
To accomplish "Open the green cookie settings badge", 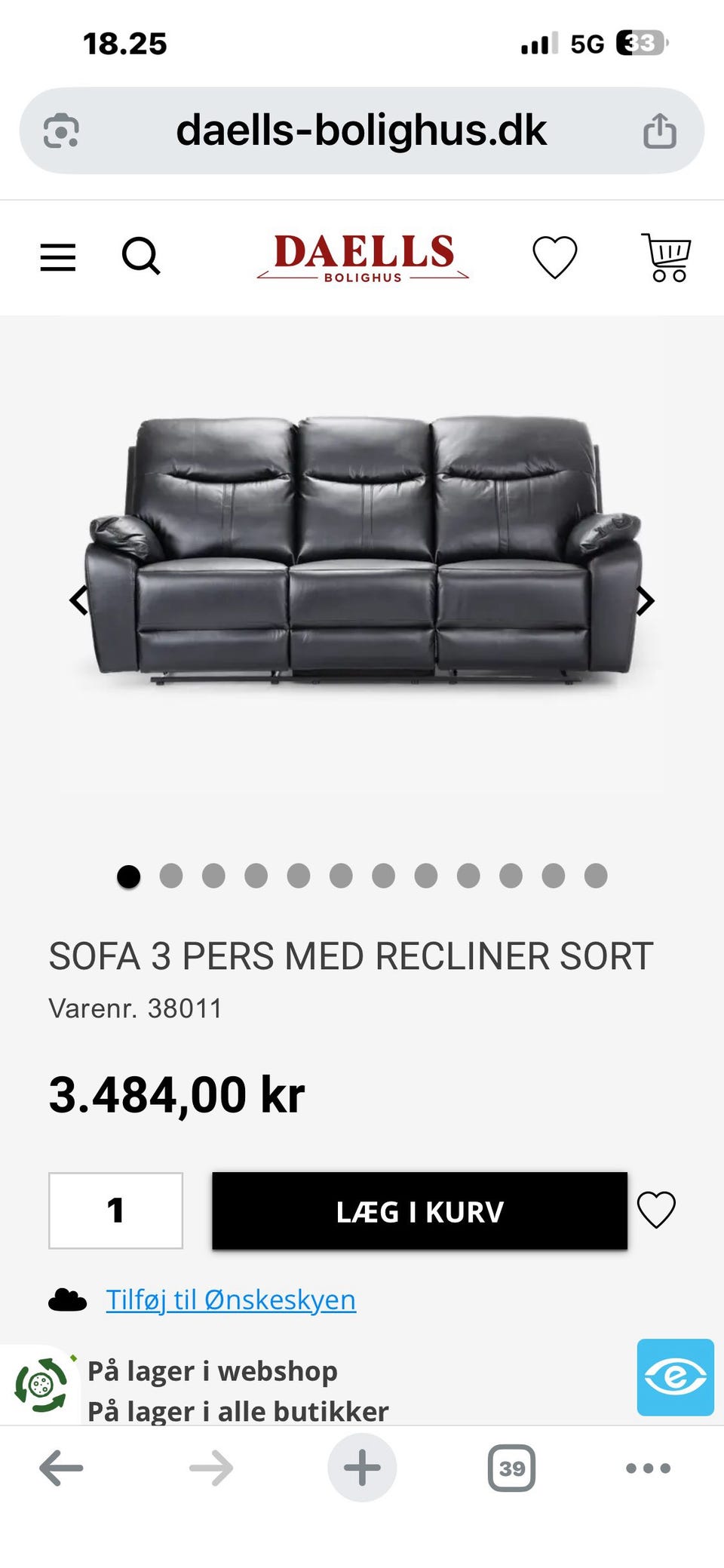I will click(x=41, y=1385).
